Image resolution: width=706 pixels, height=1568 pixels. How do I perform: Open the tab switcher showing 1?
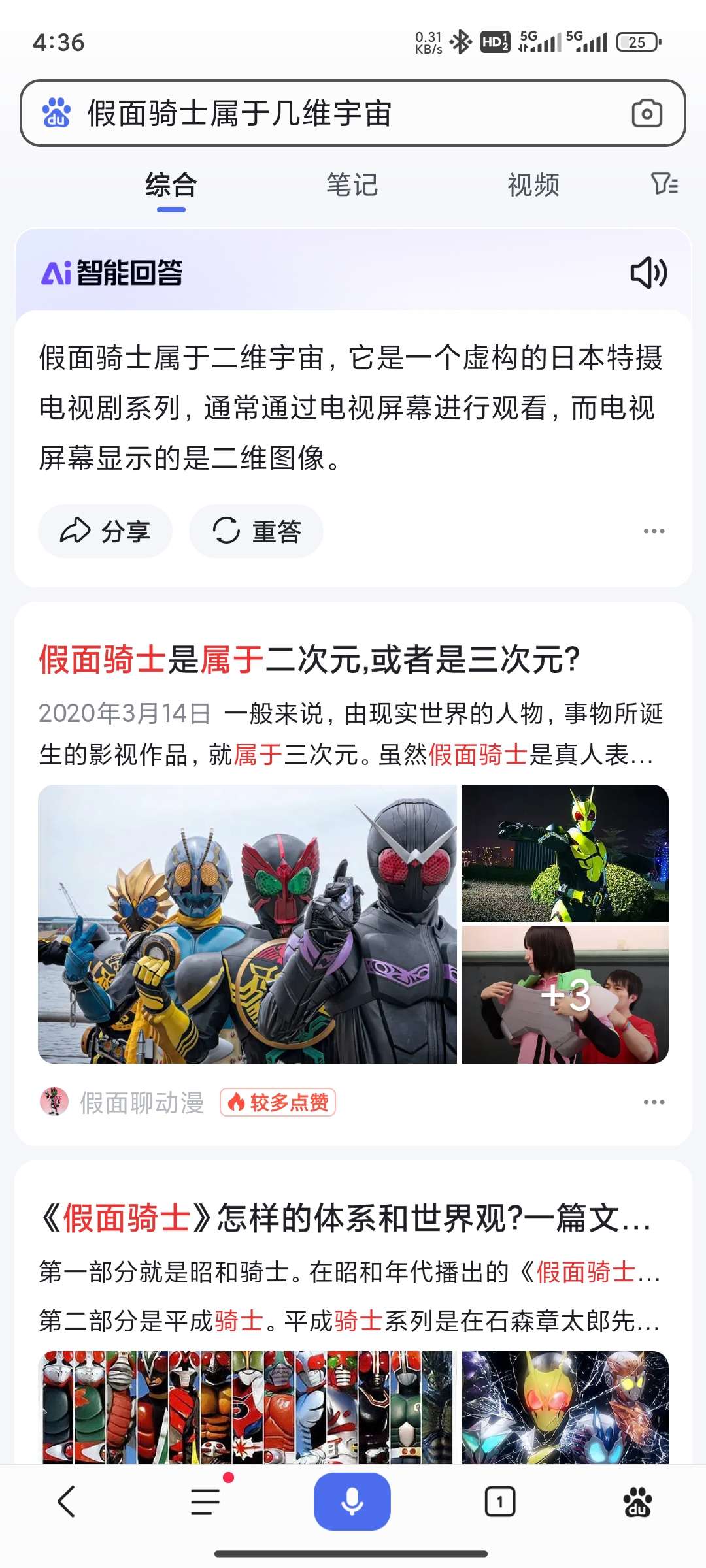point(499,1501)
